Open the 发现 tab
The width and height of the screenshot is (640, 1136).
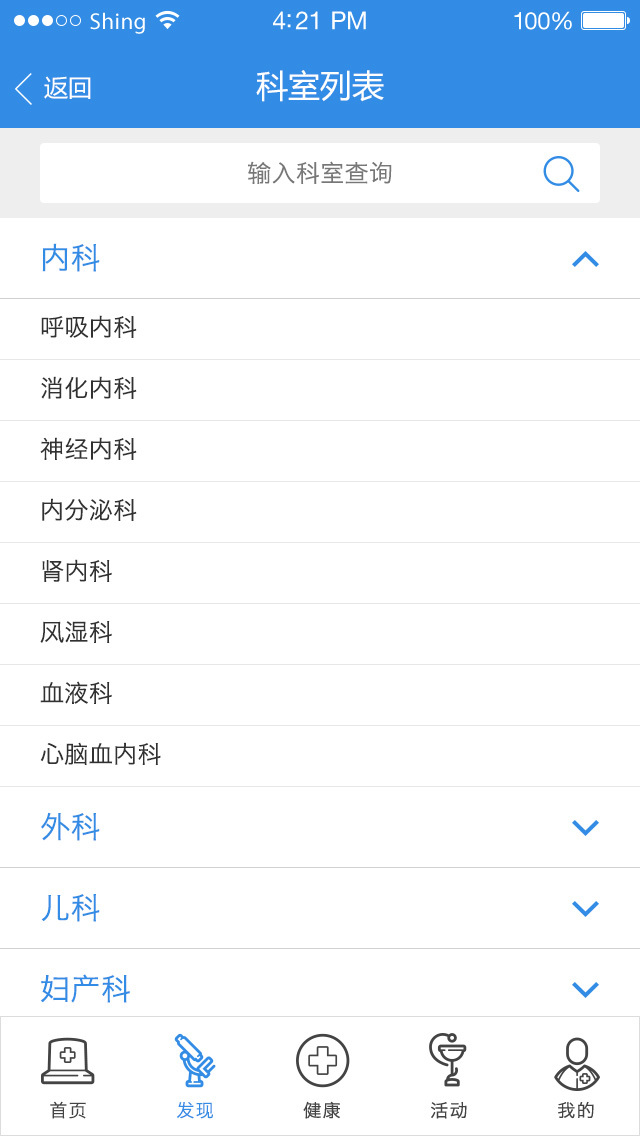click(195, 1076)
